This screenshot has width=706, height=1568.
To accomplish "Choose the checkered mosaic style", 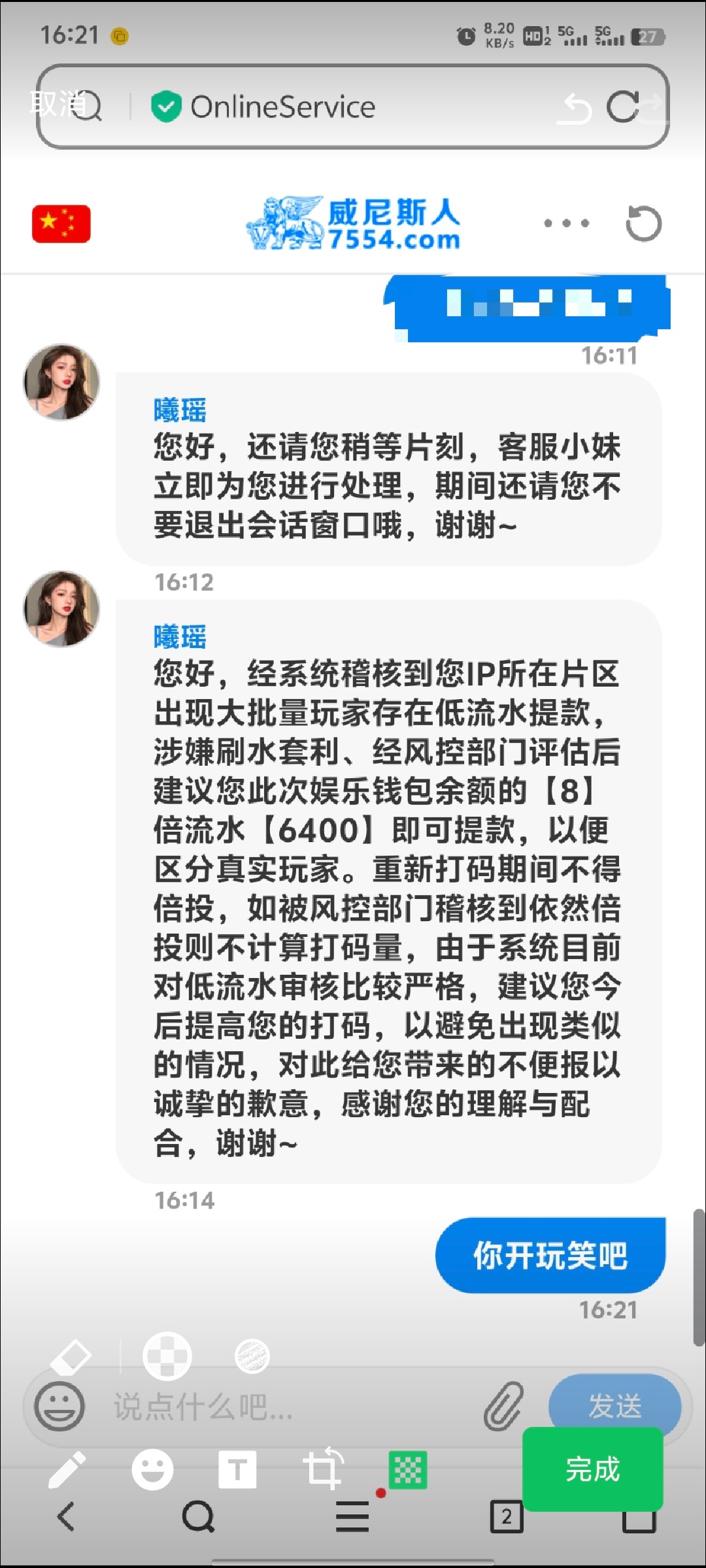I will click(x=167, y=1356).
